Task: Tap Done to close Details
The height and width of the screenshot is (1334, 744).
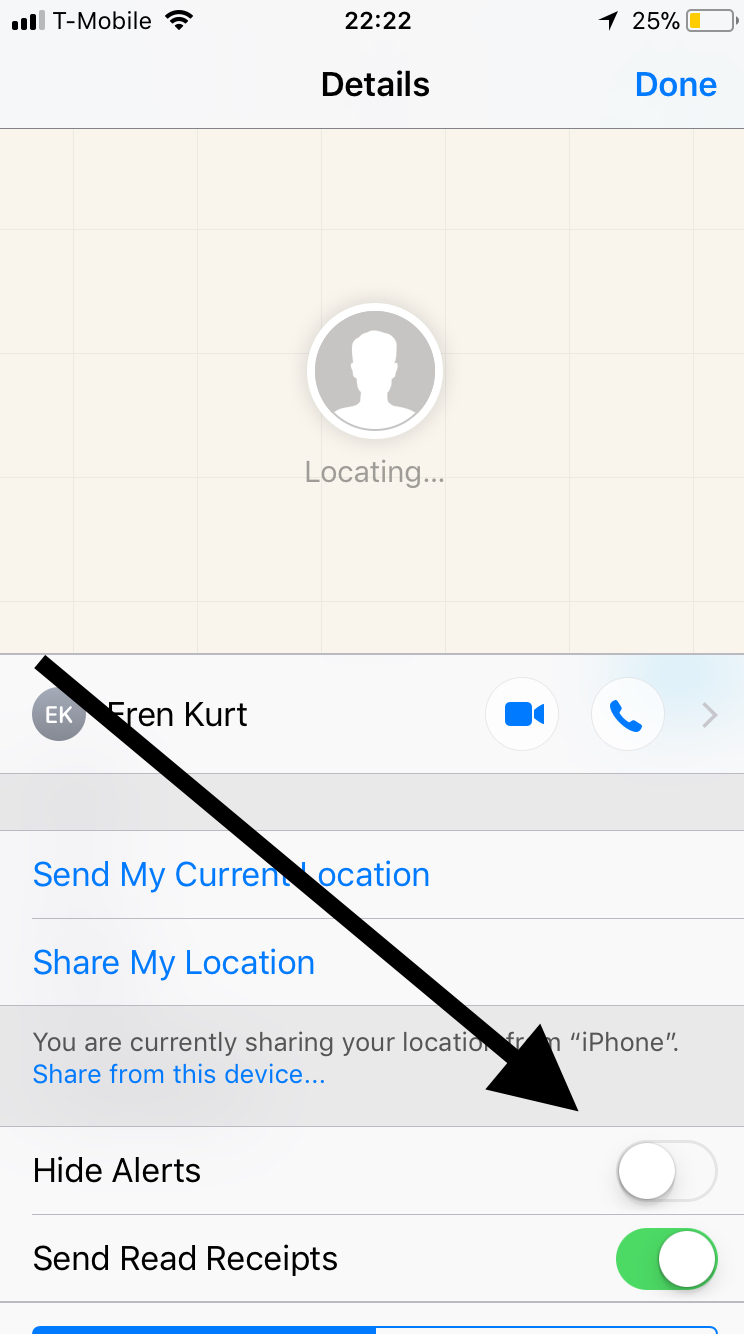Action: coord(676,84)
